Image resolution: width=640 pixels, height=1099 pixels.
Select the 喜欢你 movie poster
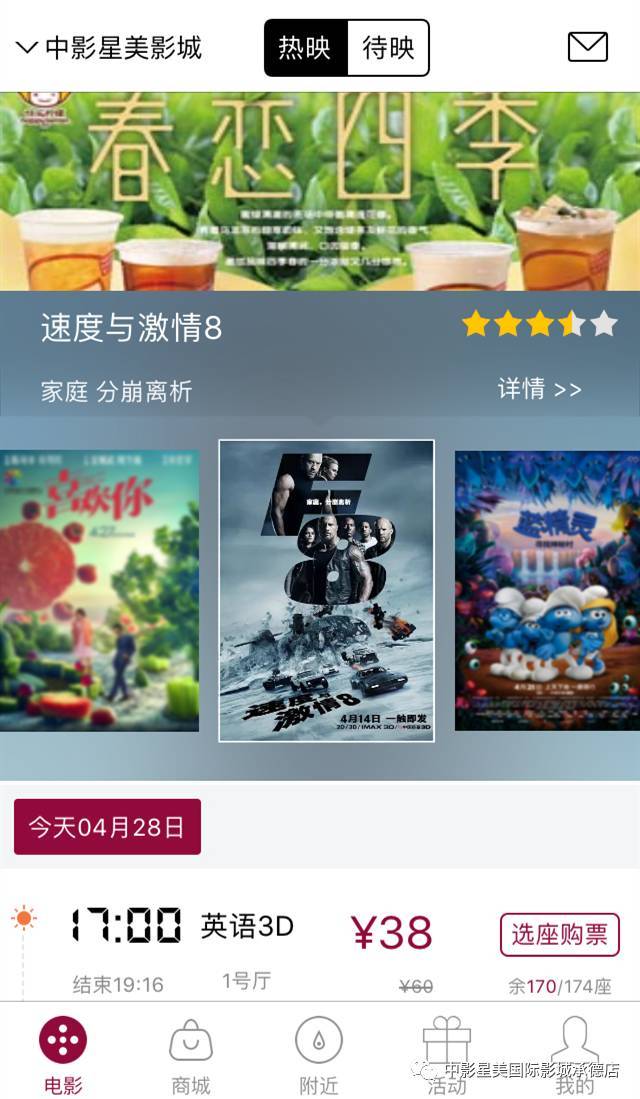coord(99,590)
